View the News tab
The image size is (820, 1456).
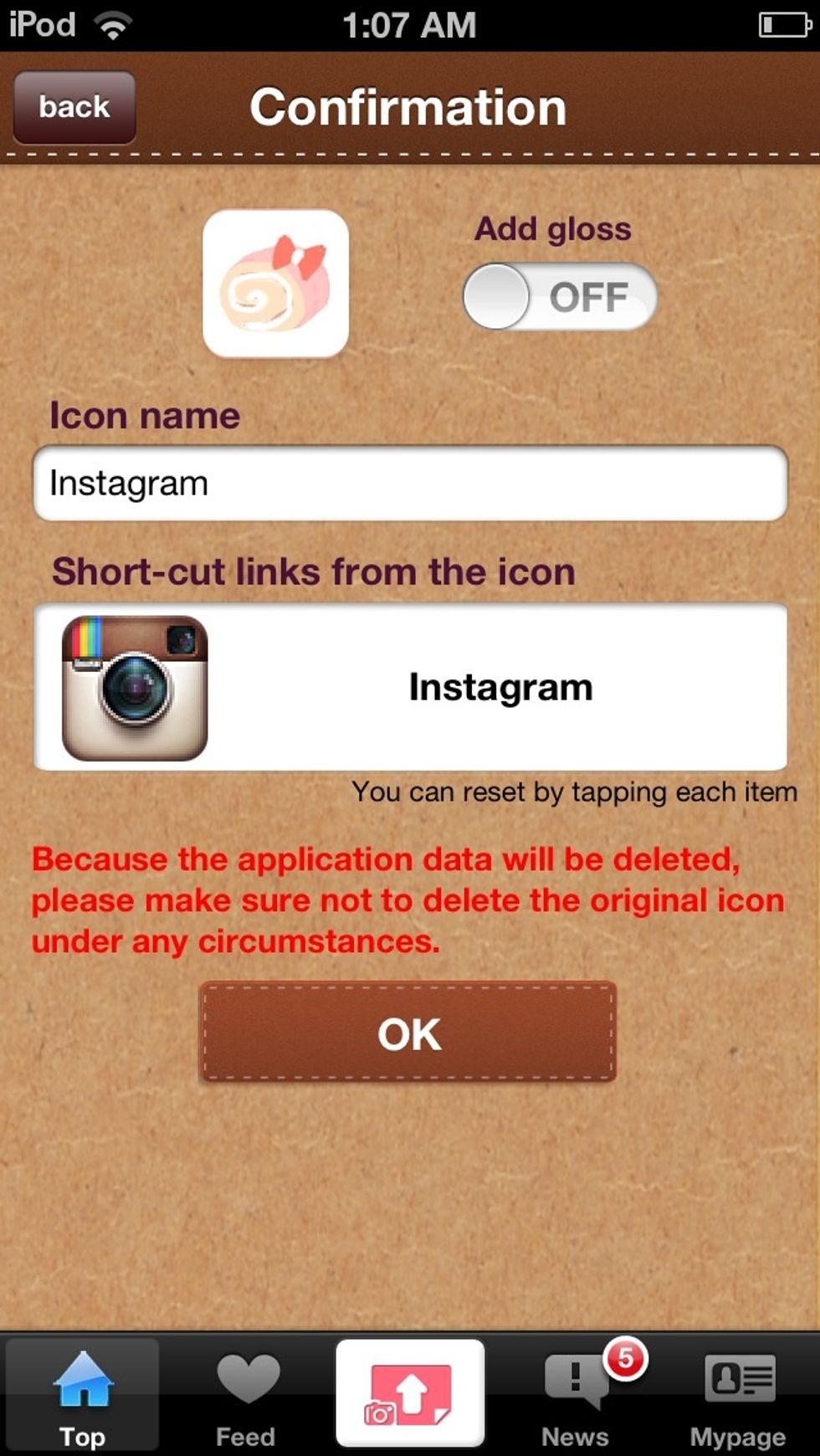tap(575, 1395)
